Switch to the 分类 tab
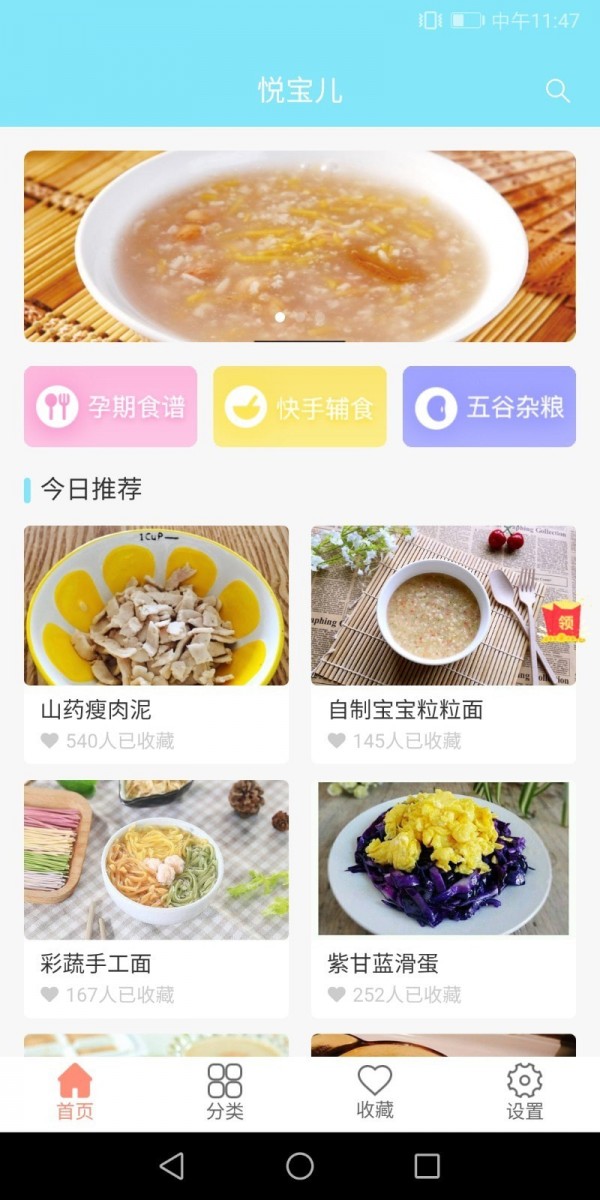The height and width of the screenshot is (1200, 600). pos(225,1091)
